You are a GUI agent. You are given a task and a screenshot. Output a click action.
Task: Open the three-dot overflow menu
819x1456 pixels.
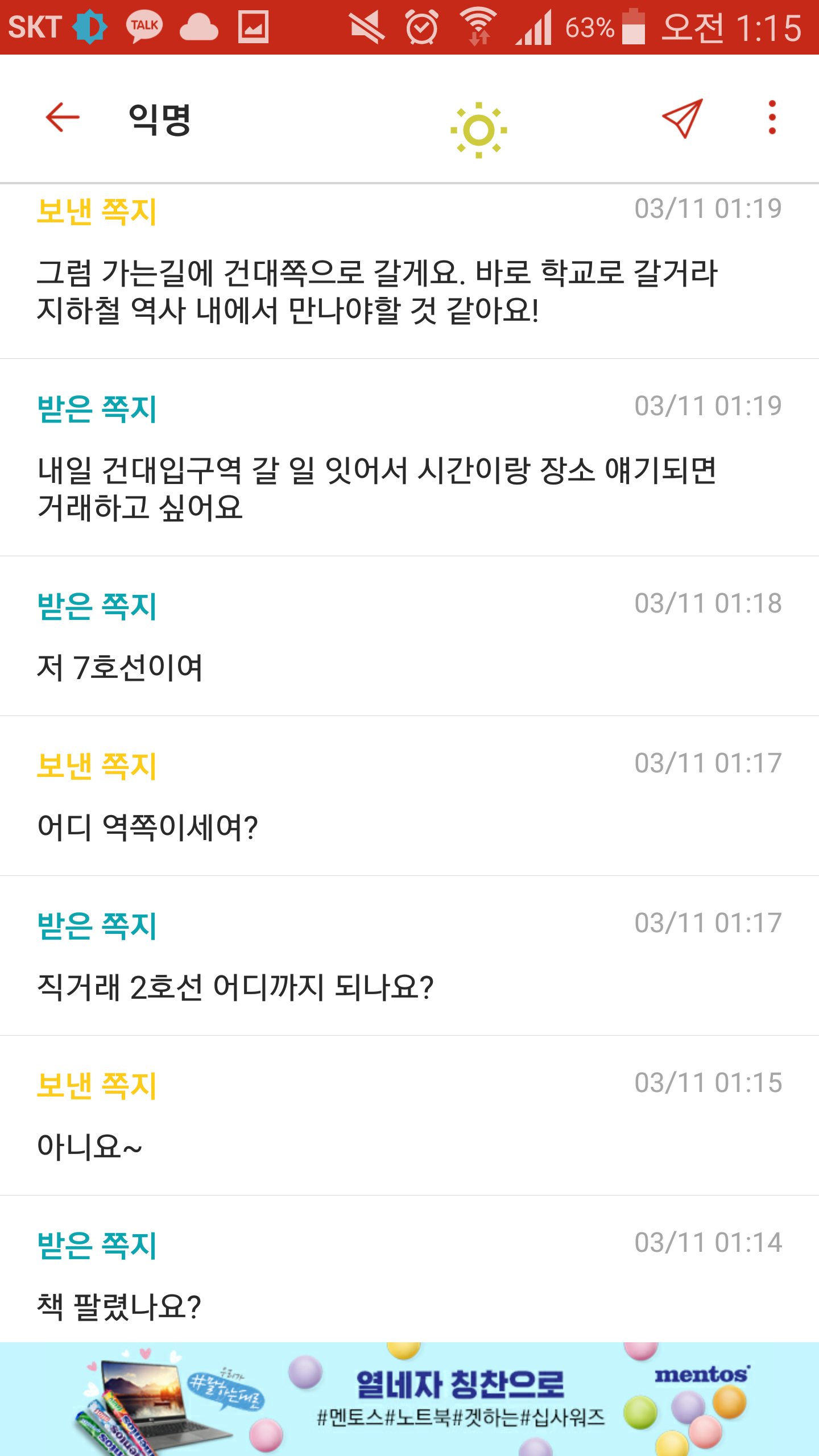pyautogui.click(x=772, y=118)
